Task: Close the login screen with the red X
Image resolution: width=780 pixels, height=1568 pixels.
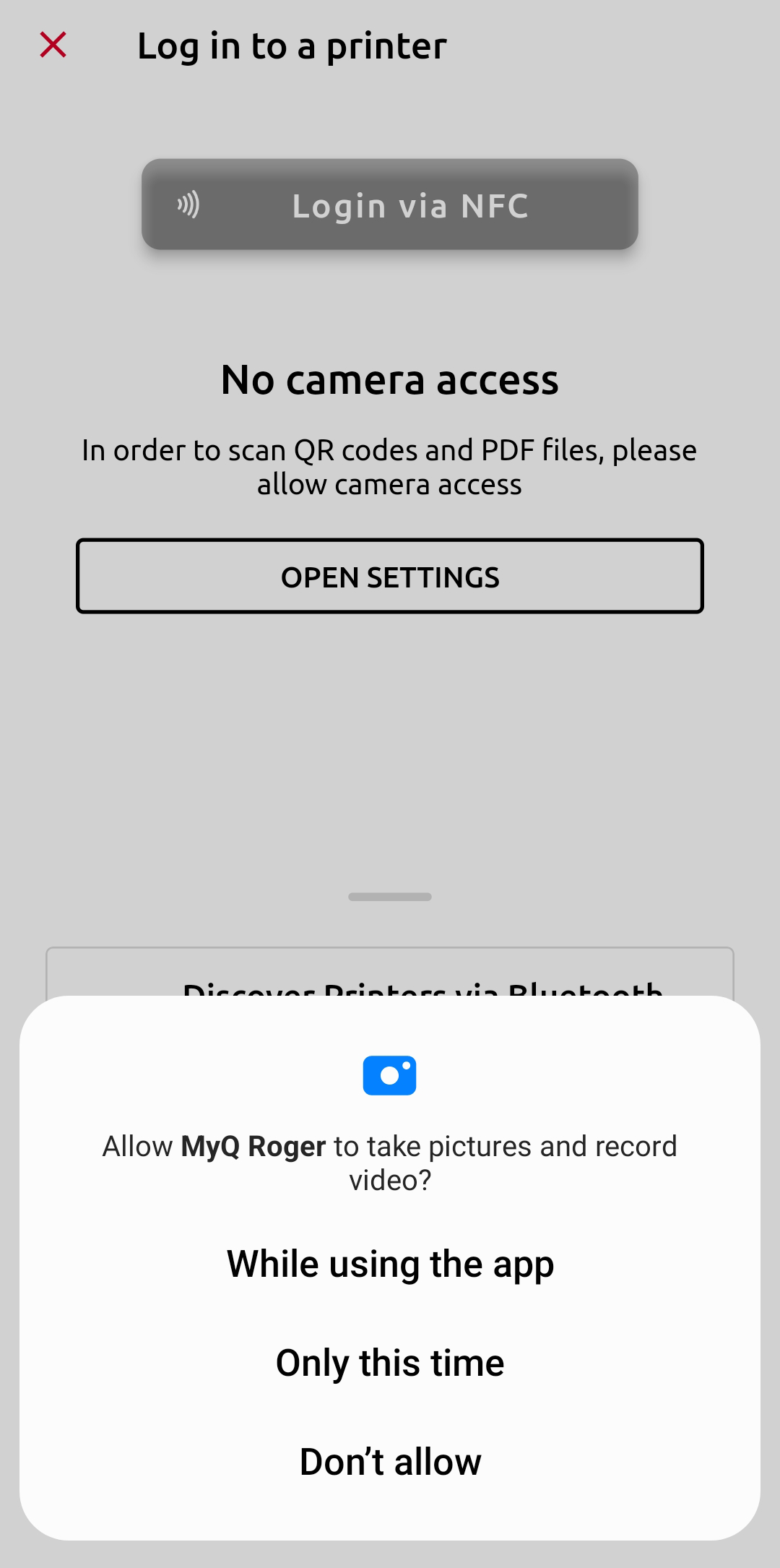Action: pos(54,44)
